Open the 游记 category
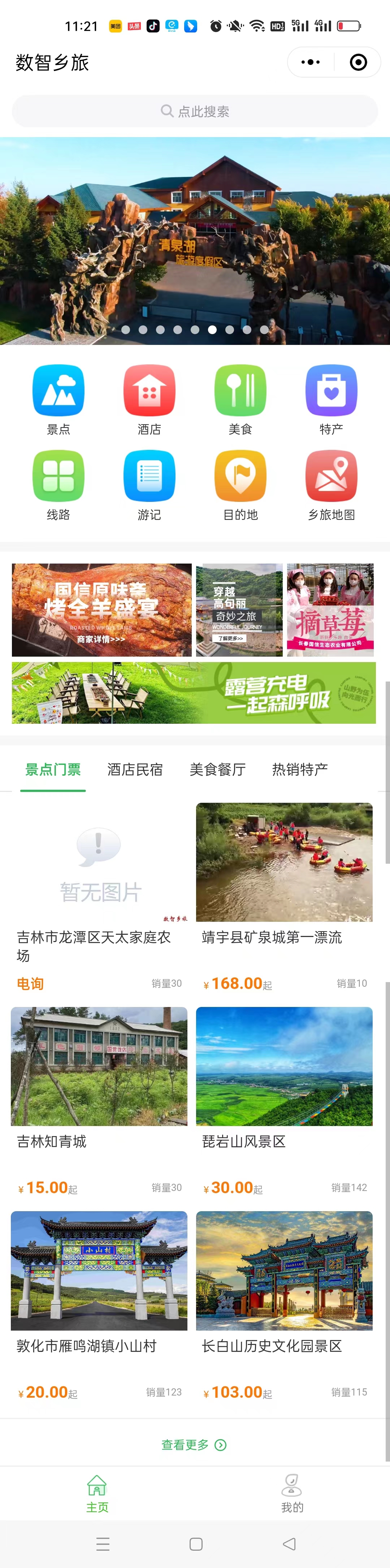390x1568 pixels. [x=149, y=485]
